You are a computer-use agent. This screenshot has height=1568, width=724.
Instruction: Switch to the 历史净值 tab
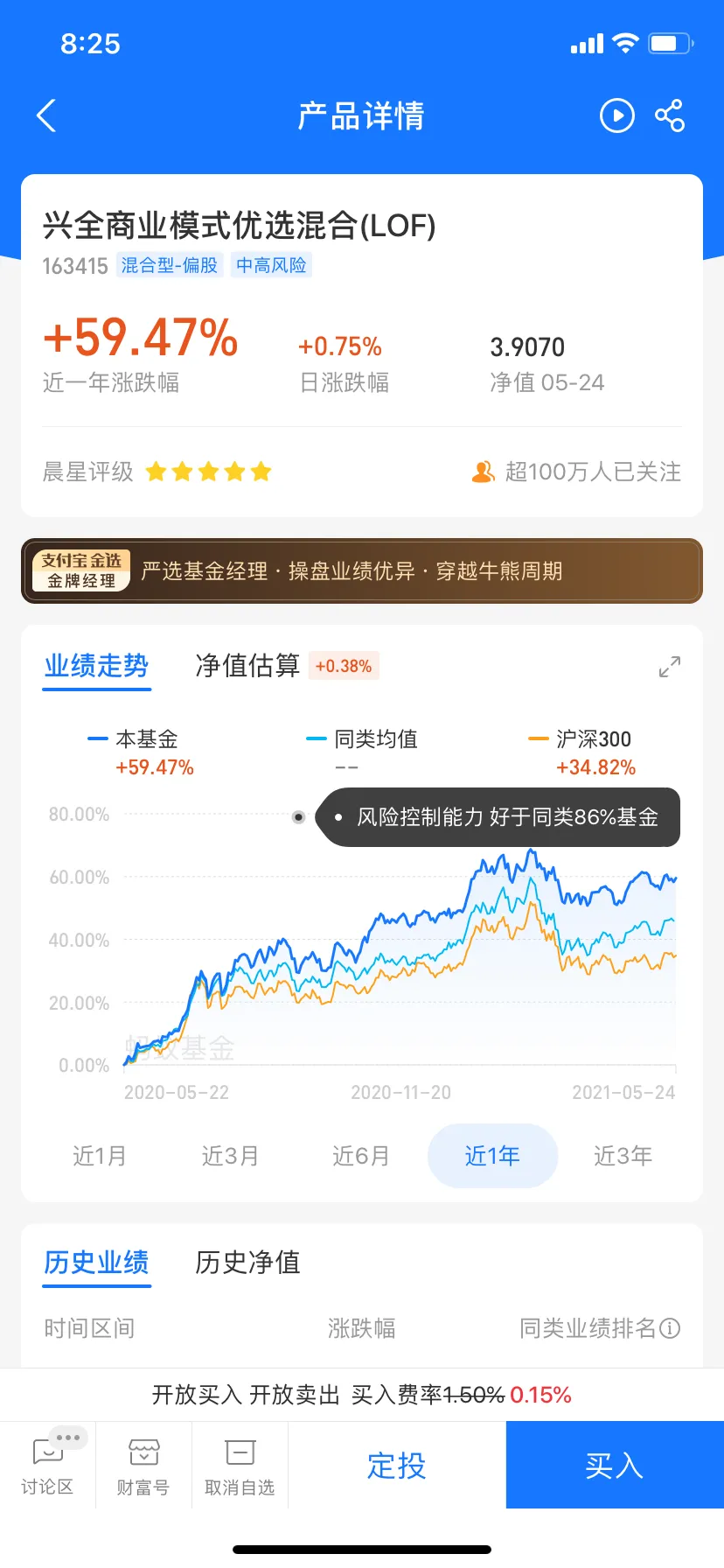(247, 1263)
